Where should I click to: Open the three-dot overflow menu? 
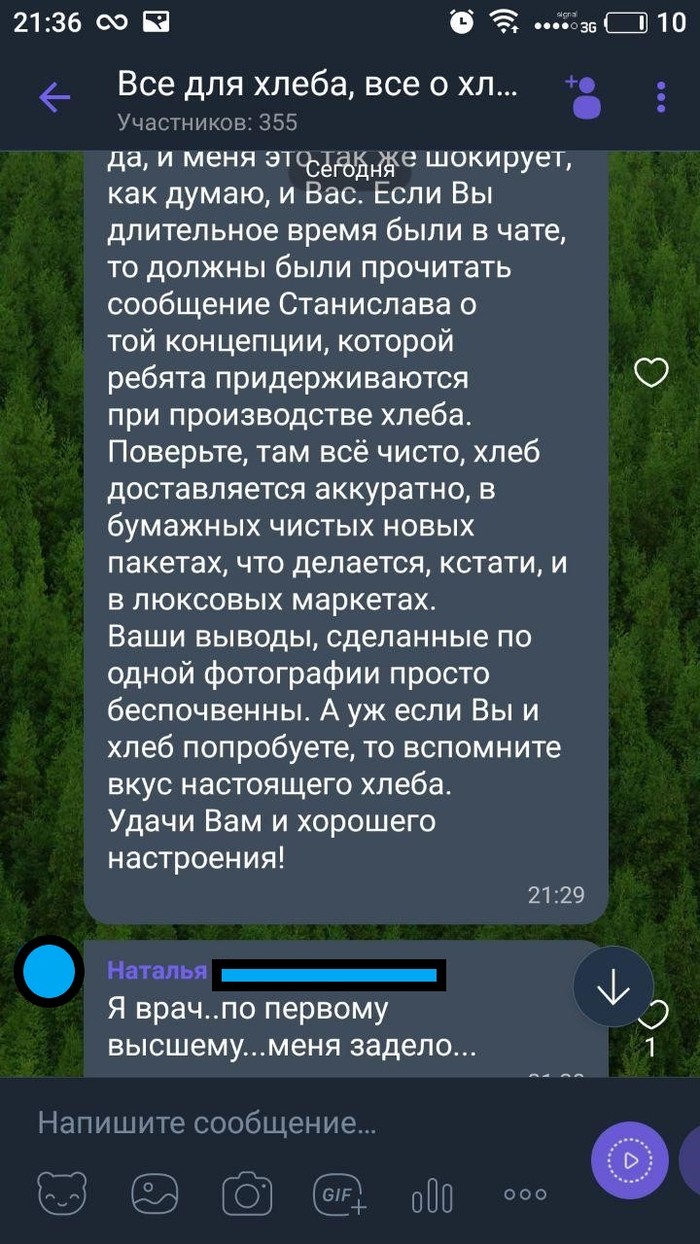(x=661, y=97)
